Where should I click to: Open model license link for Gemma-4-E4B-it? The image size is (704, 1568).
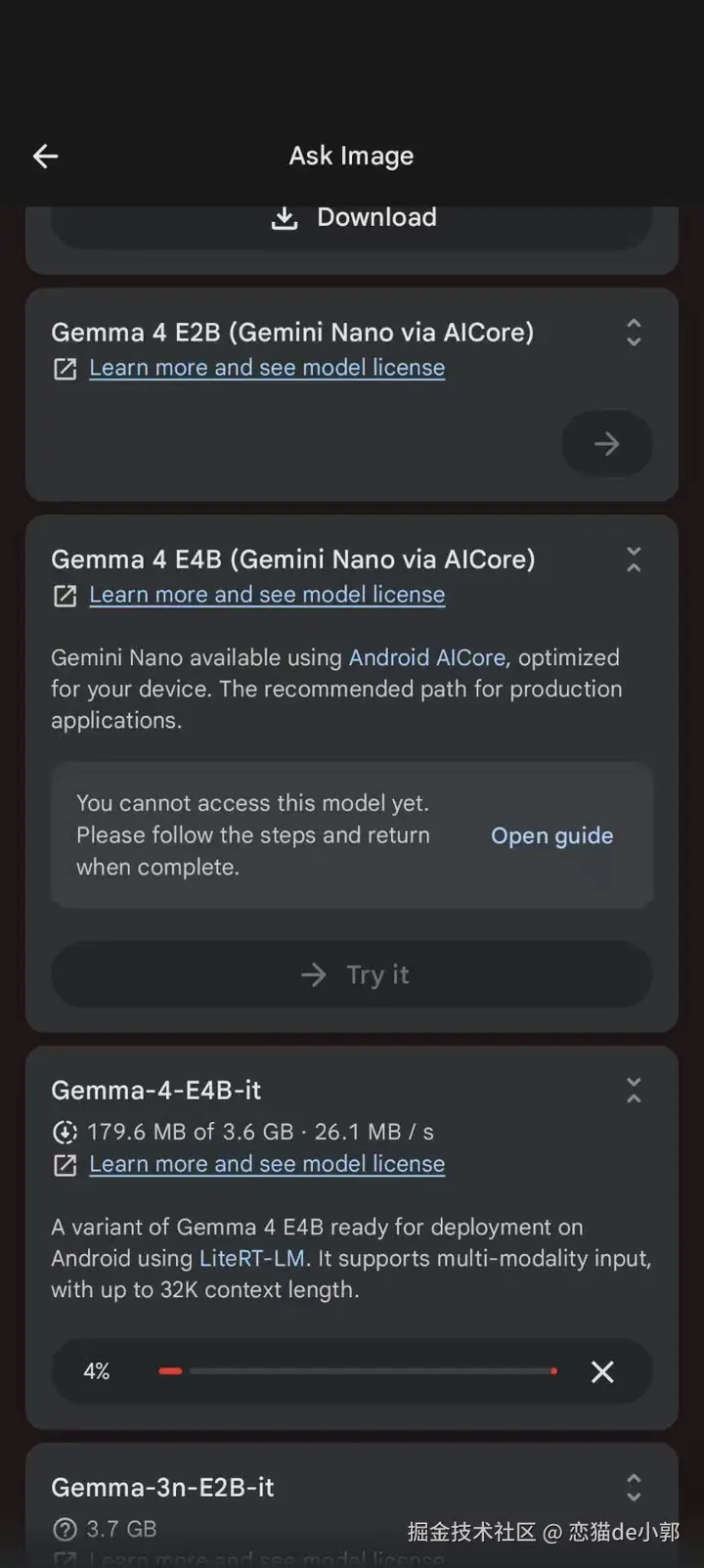coord(266,1164)
